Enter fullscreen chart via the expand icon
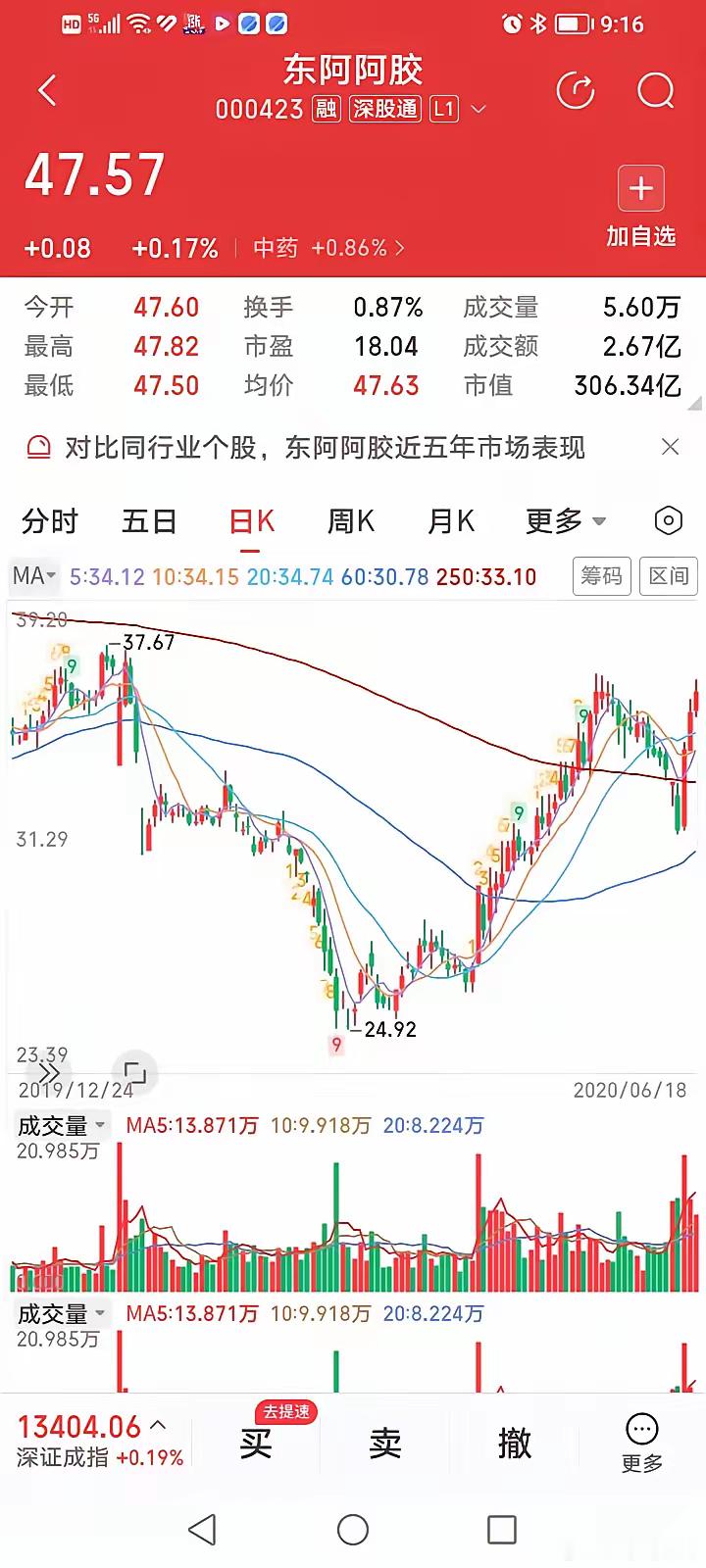 coord(135,1074)
